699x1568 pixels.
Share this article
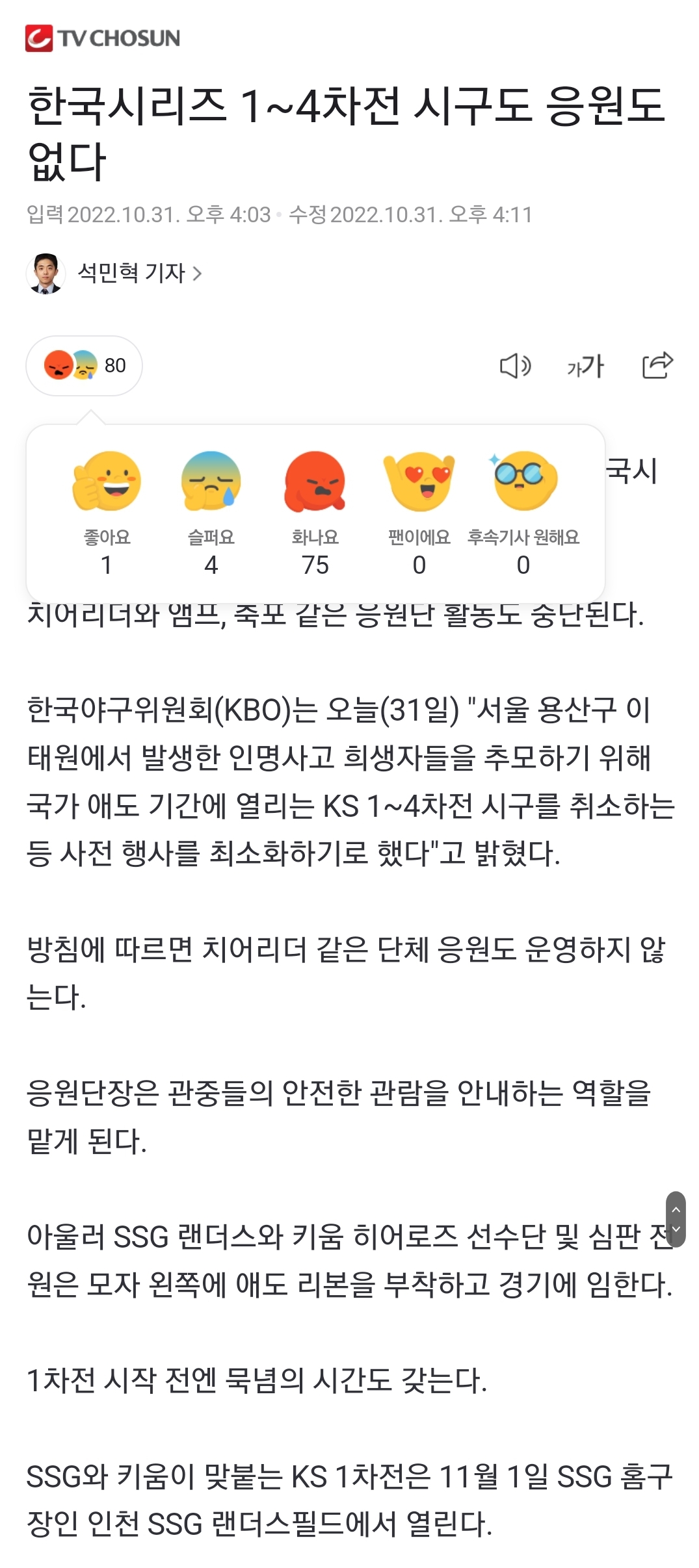click(657, 365)
